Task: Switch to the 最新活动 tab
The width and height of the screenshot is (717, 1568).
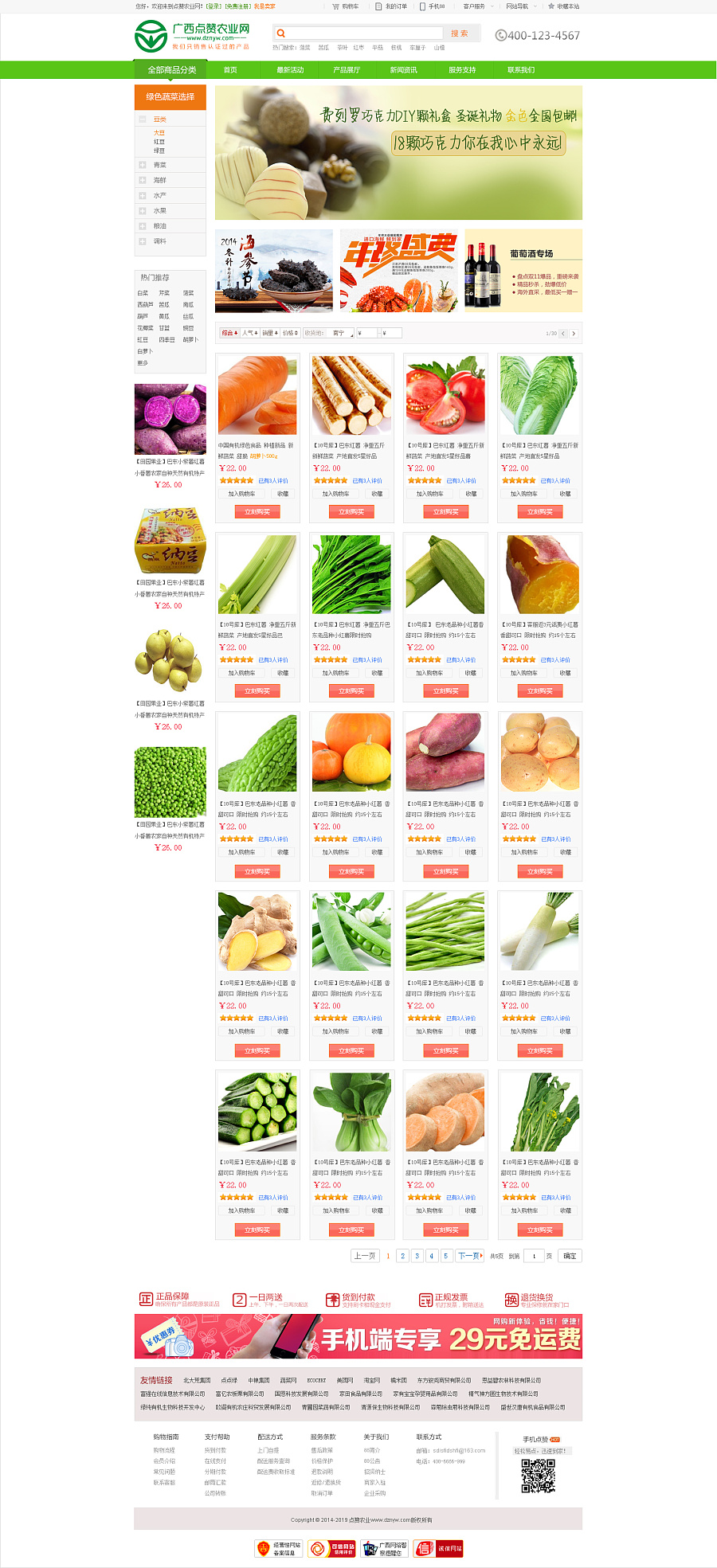Action: (x=290, y=70)
